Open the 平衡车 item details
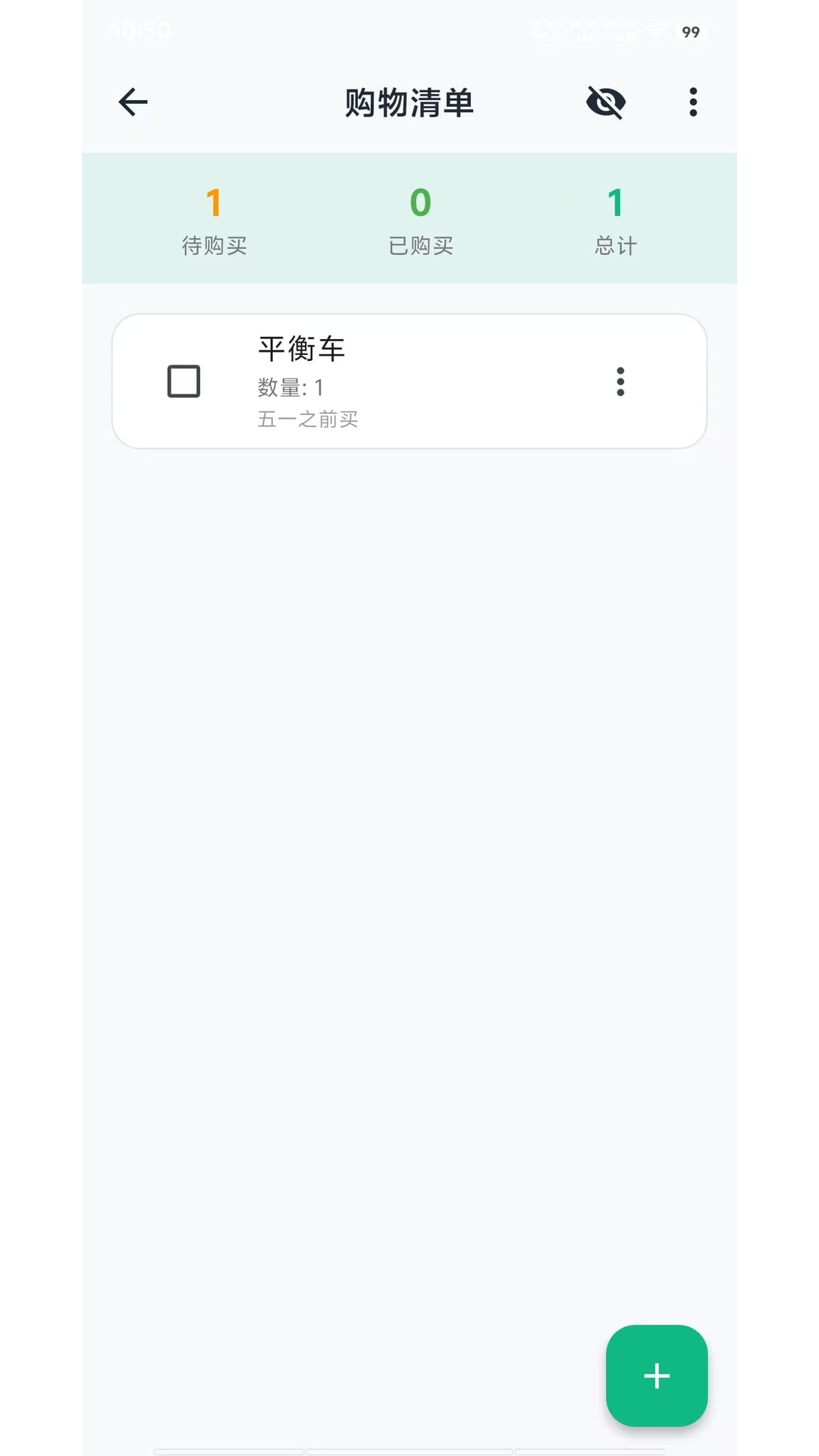Viewport: 819px width, 1456px height. (301, 350)
